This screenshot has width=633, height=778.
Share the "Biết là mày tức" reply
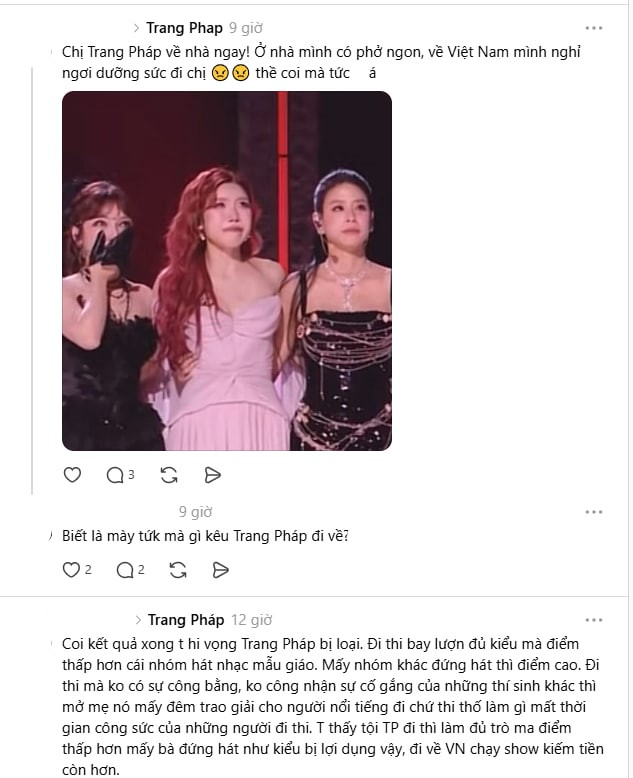[221, 570]
